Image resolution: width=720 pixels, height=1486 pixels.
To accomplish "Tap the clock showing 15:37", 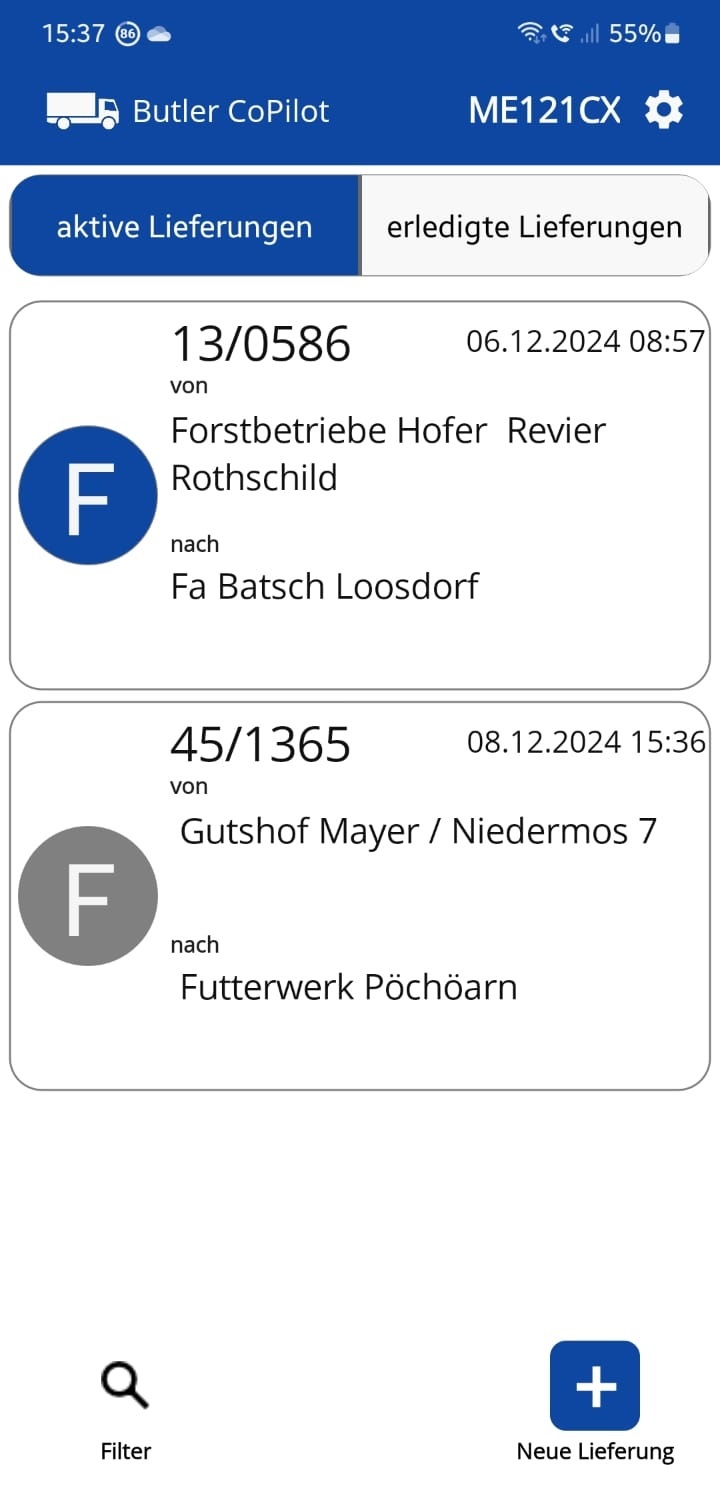I will [72, 32].
